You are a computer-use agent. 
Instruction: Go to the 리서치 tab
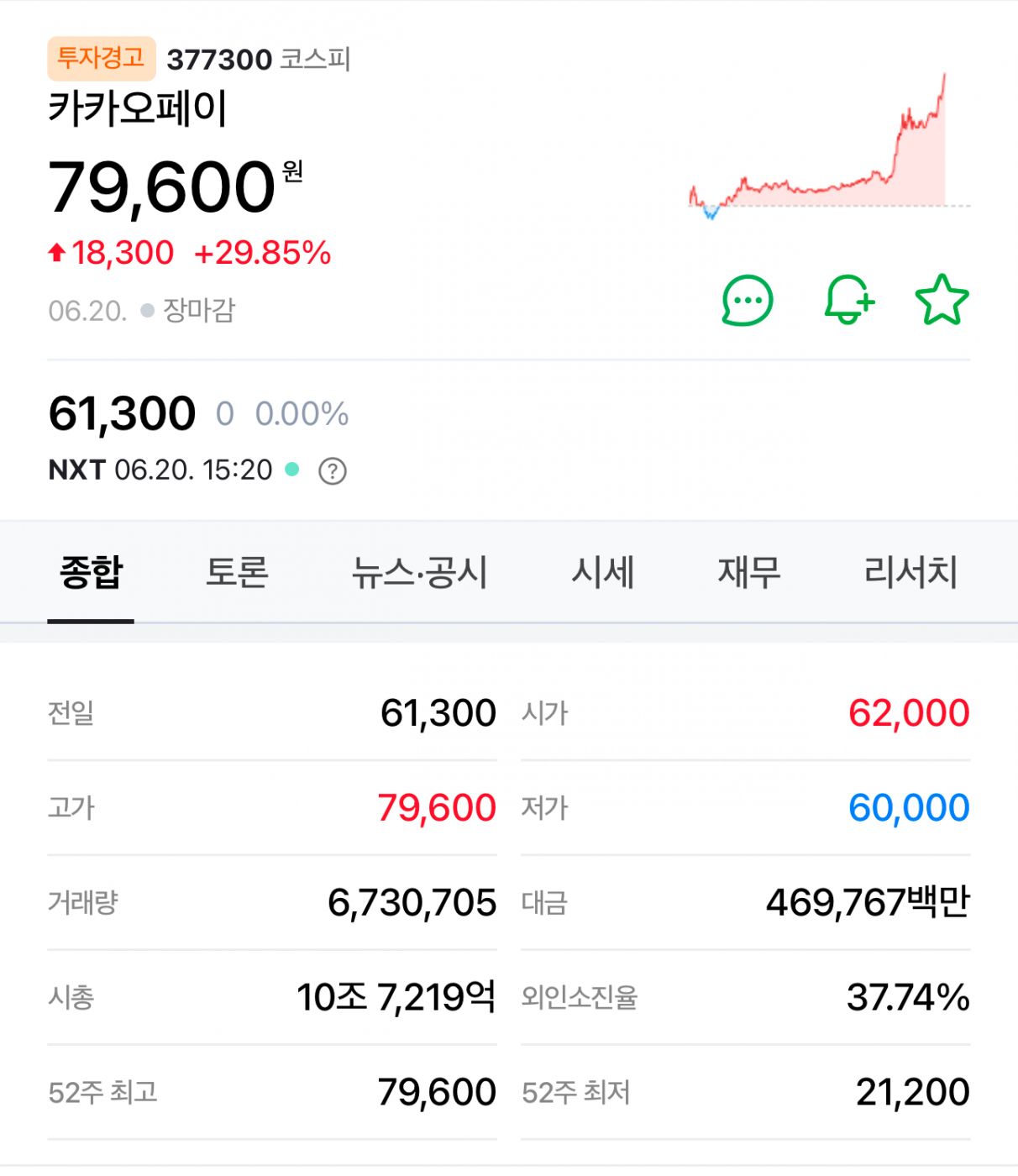coord(910,573)
